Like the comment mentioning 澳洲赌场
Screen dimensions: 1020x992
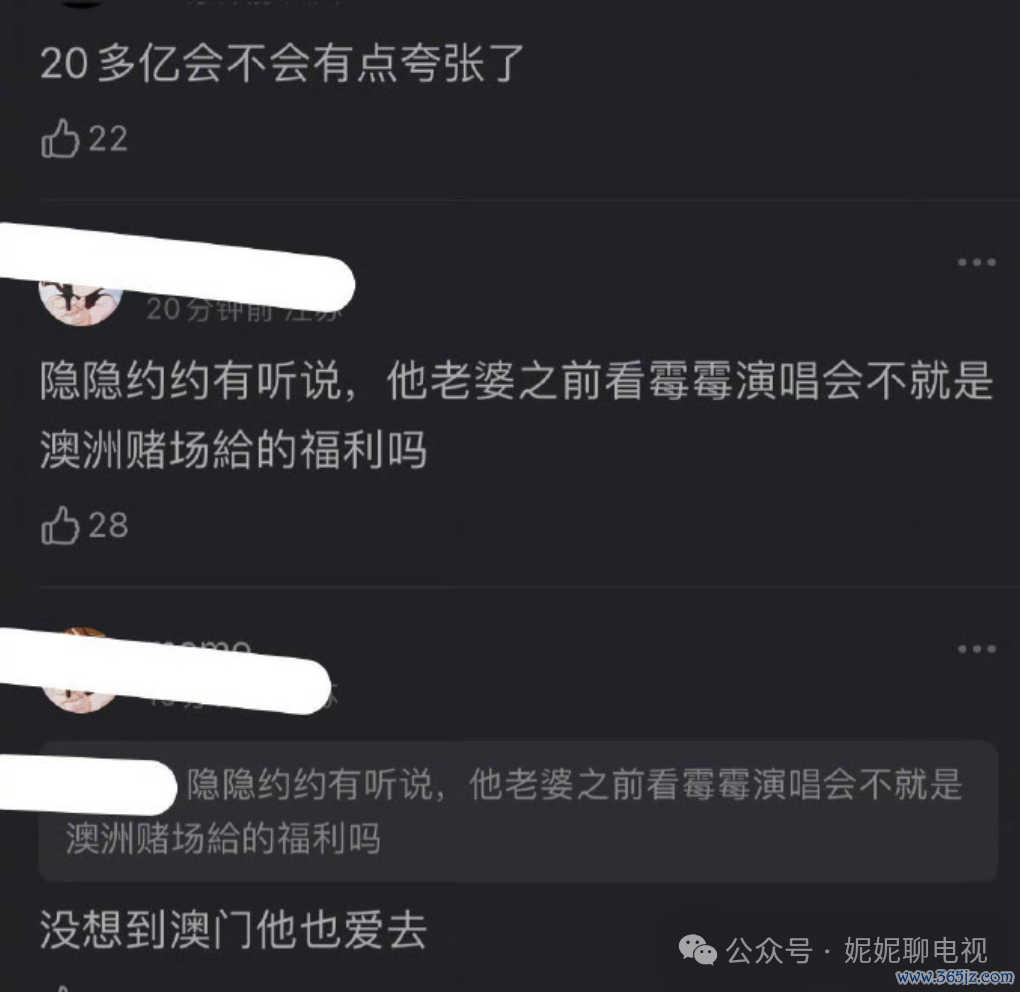click(60, 525)
